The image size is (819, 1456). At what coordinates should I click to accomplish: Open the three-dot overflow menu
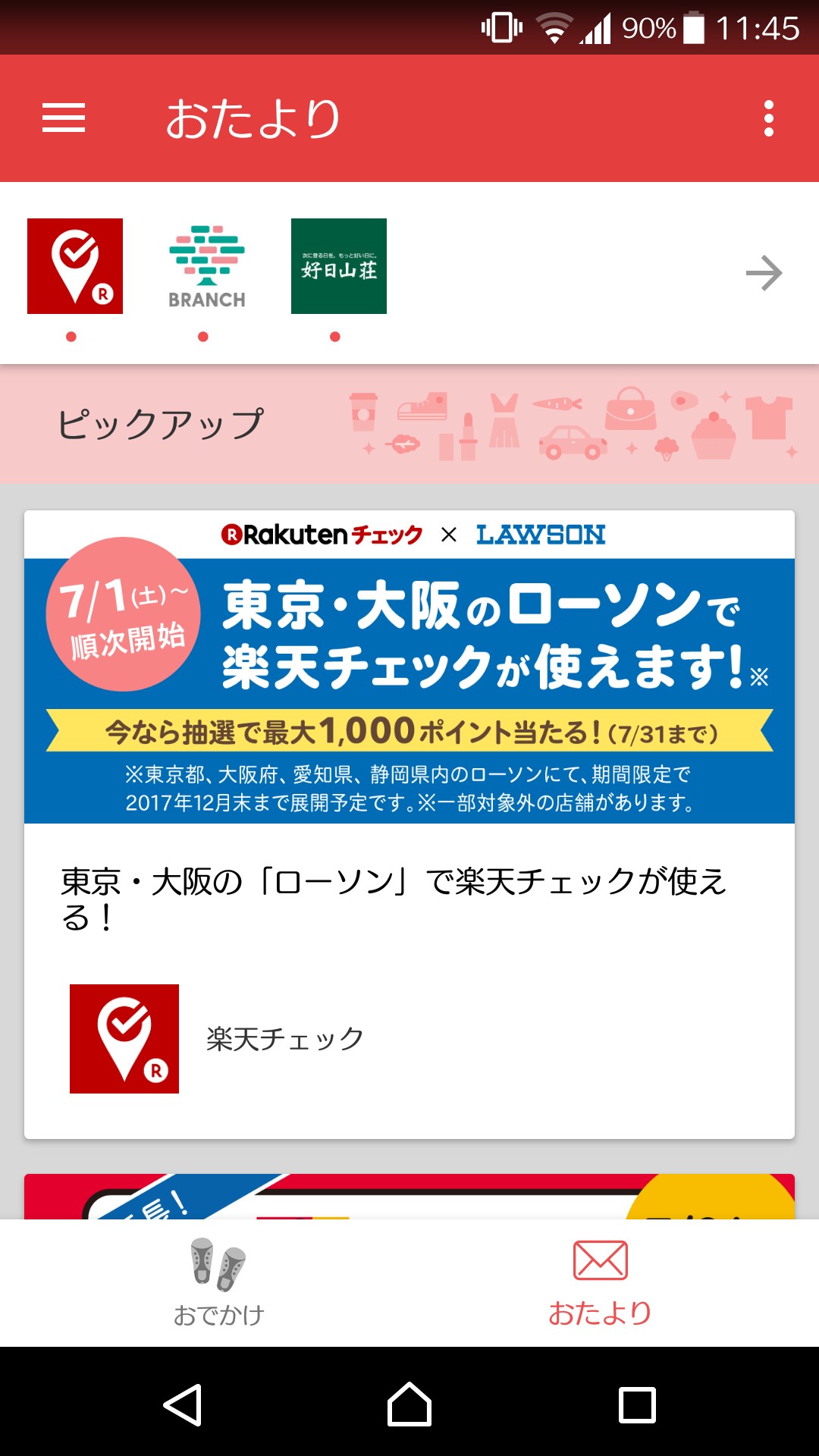click(x=769, y=118)
